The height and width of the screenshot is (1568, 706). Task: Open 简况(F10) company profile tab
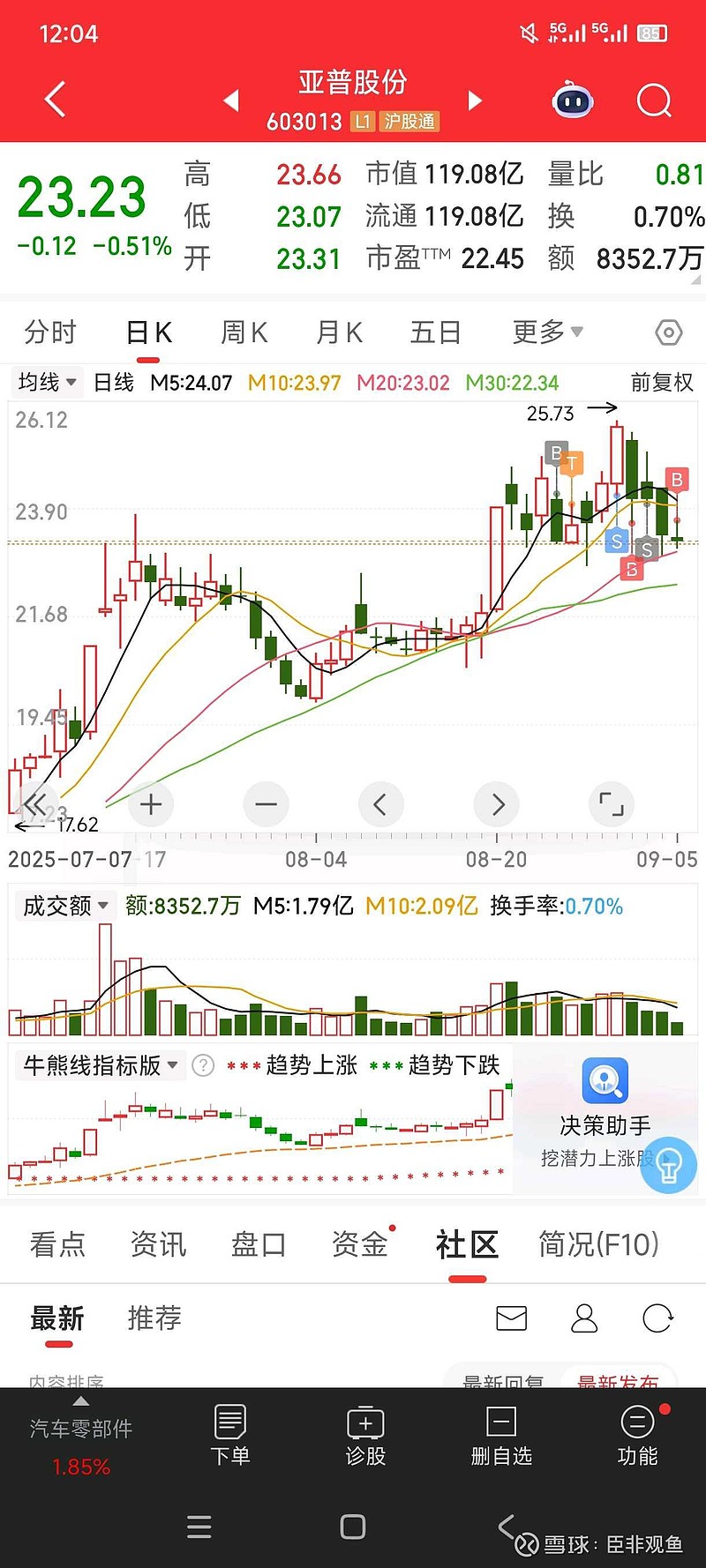tap(598, 1244)
